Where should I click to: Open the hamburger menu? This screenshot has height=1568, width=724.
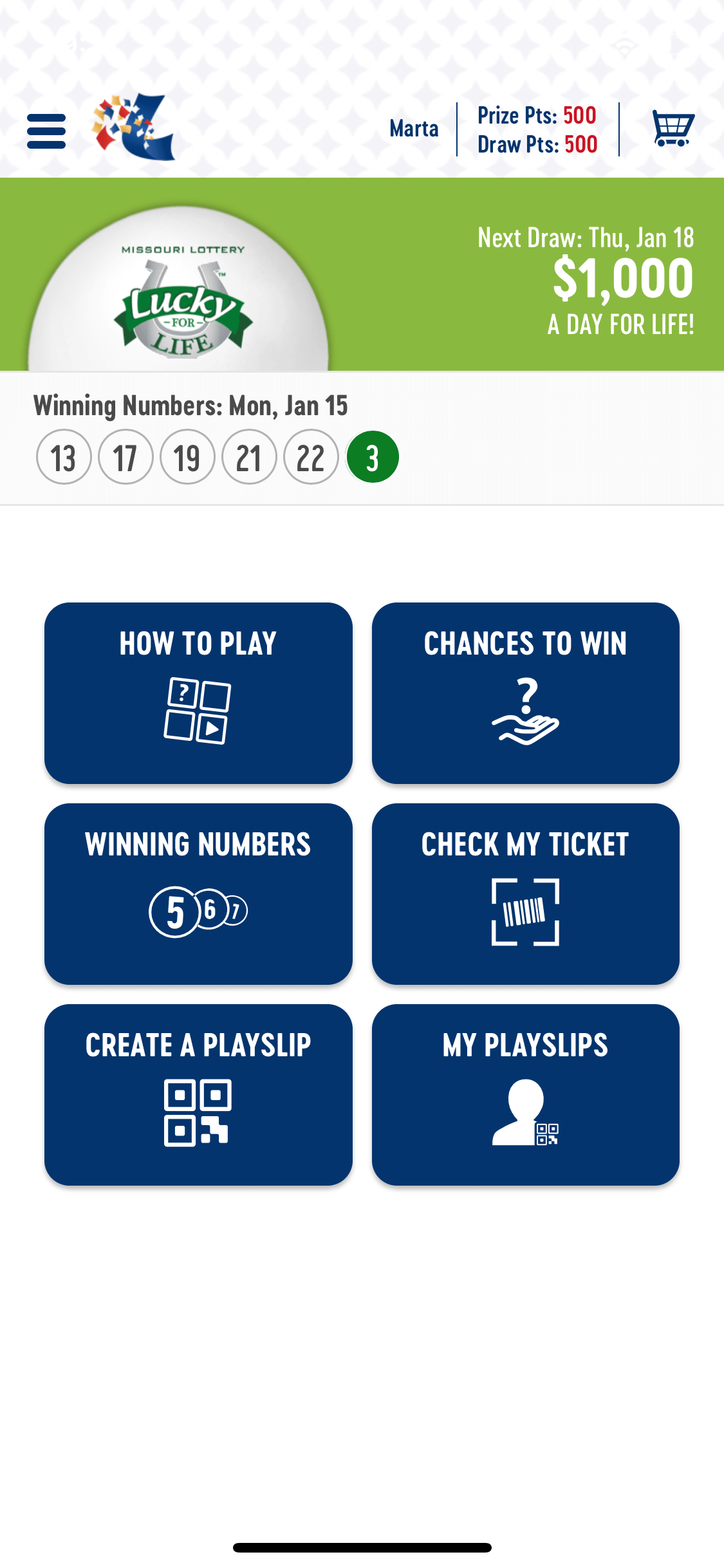coord(46,131)
